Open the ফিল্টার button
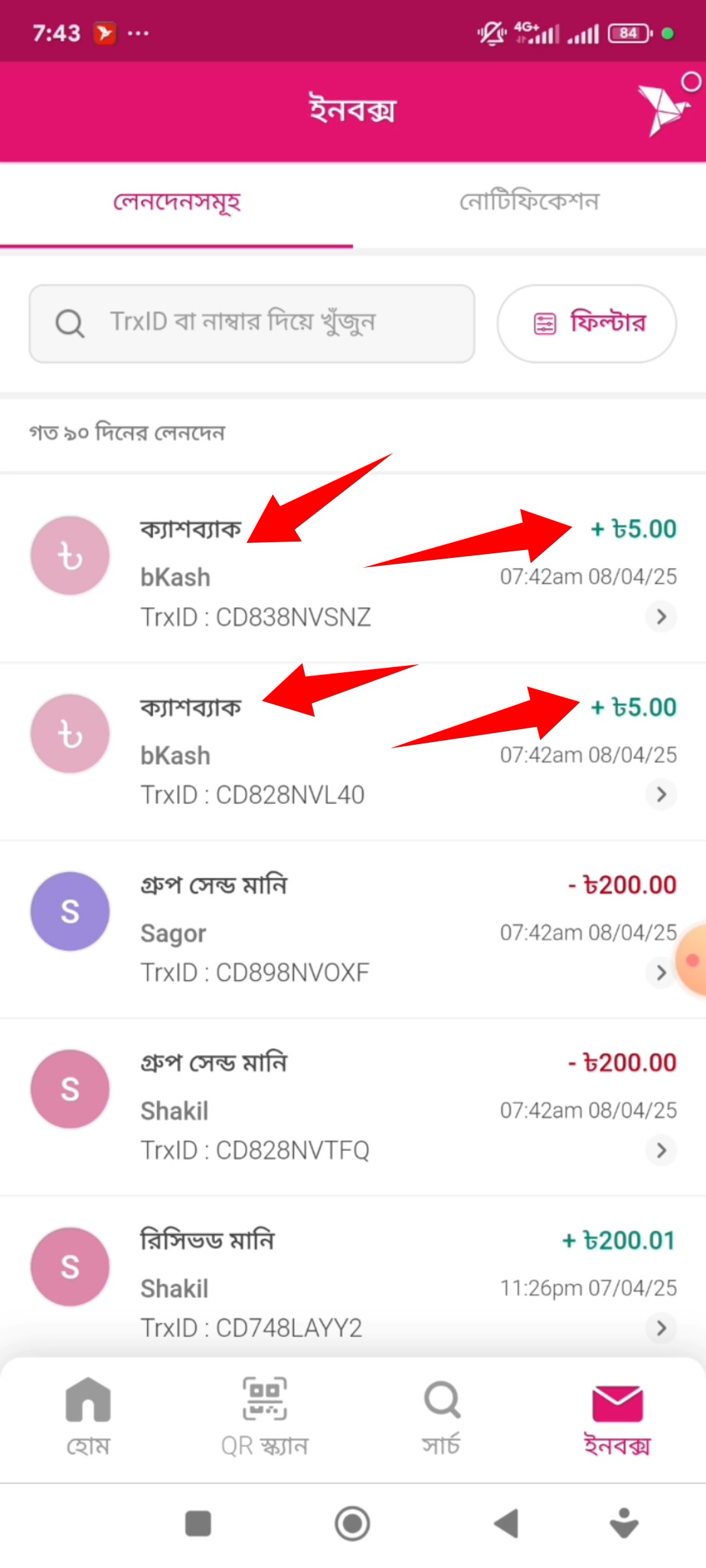 tap(586, 323)
